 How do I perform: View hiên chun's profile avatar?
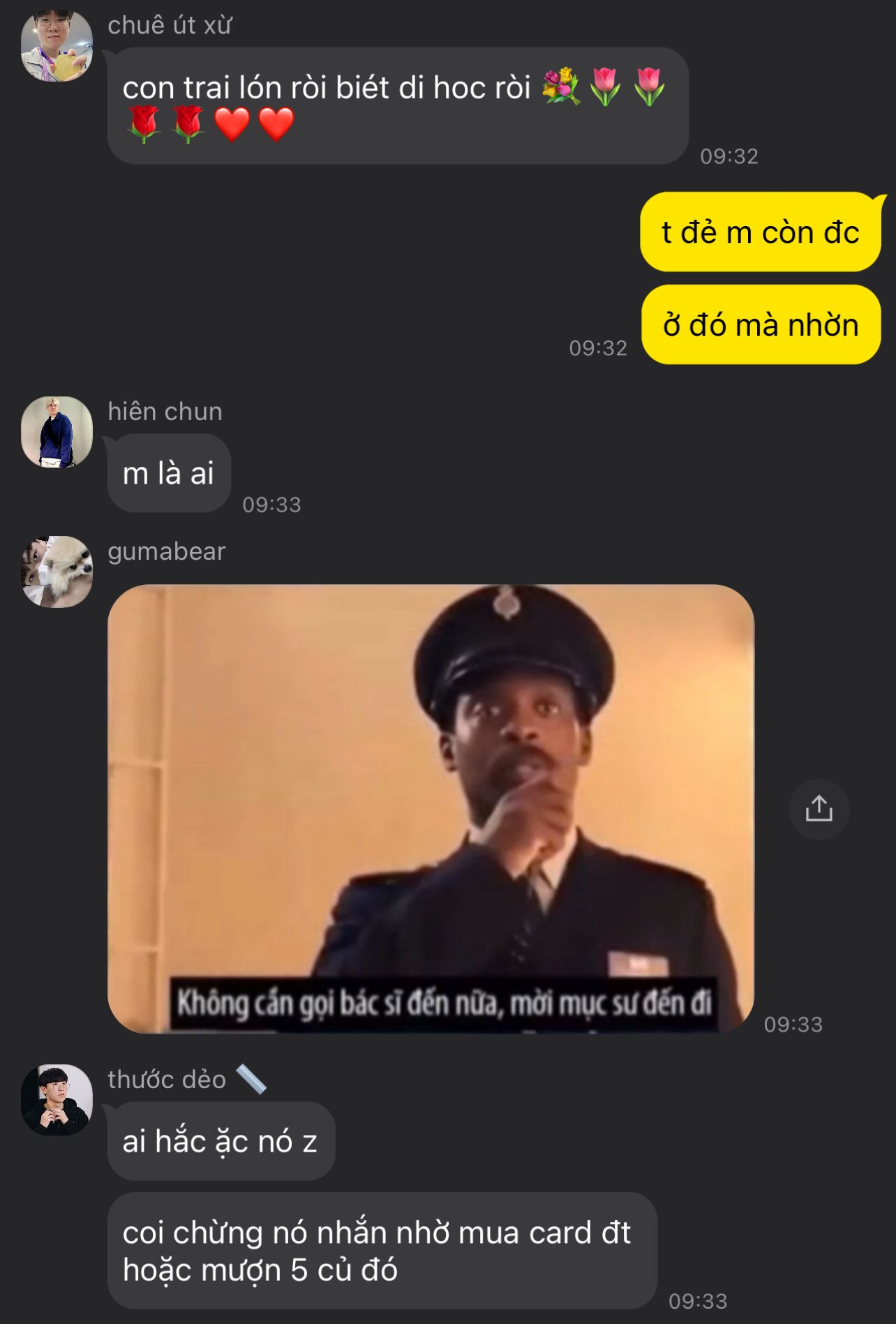point(57,432)
